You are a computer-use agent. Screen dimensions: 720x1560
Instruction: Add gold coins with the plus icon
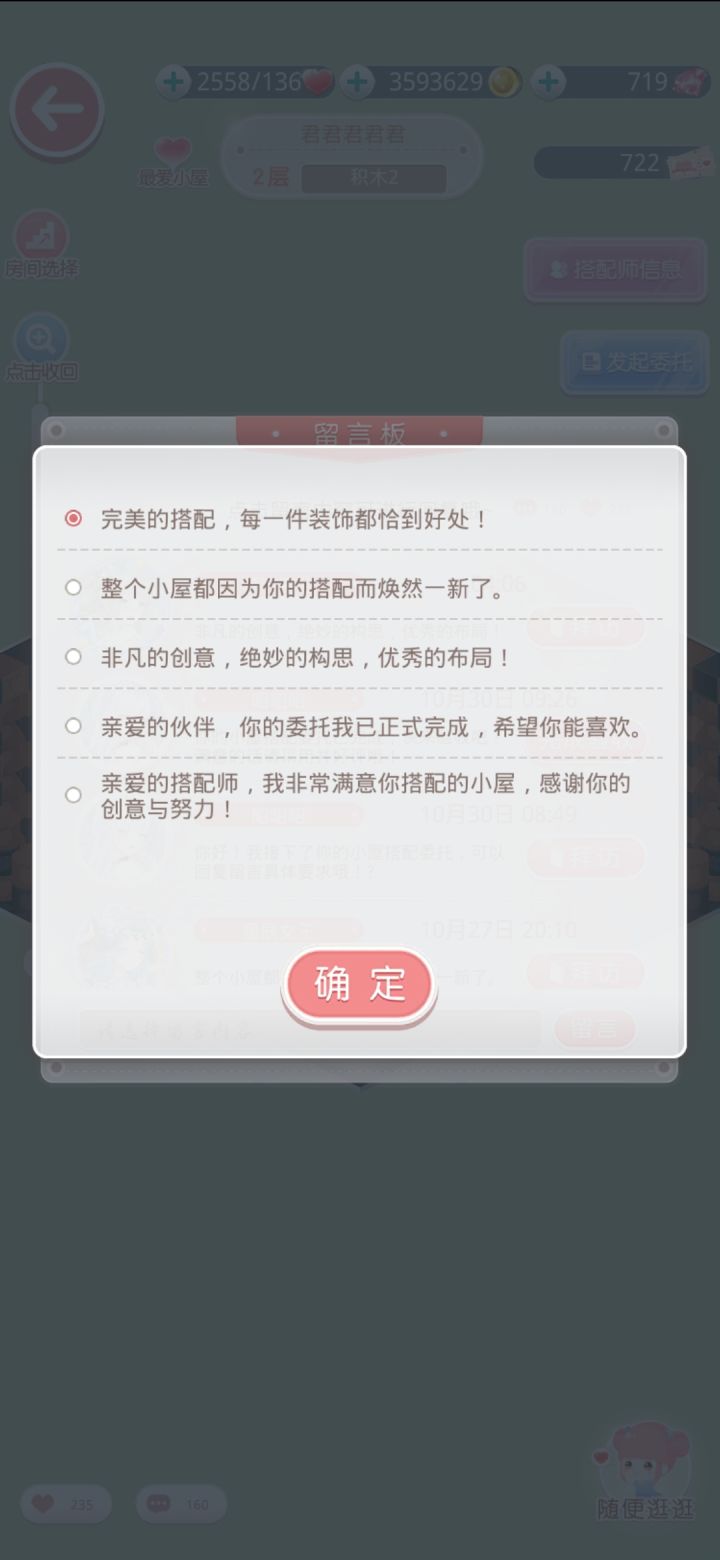pos(356,83)
